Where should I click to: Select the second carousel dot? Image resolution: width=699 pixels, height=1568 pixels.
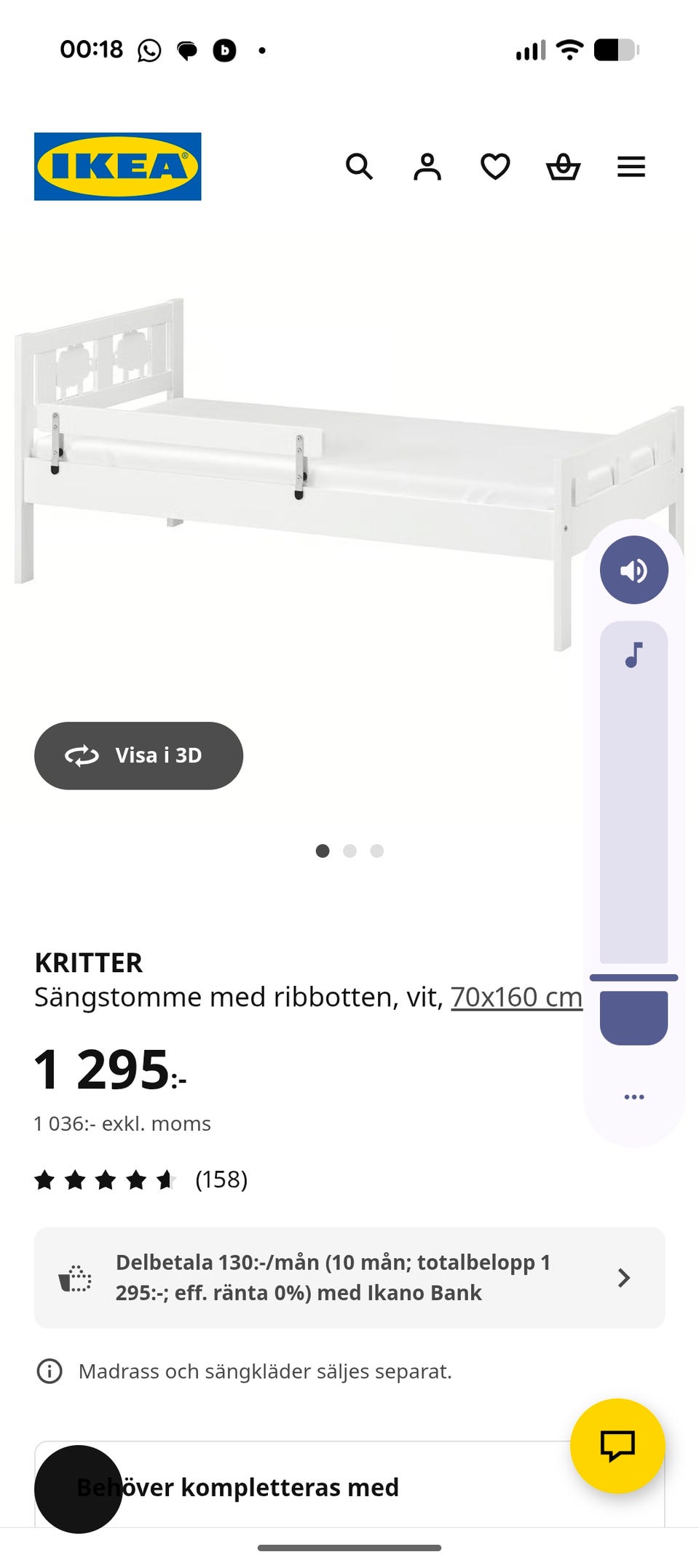pos(349,851)
